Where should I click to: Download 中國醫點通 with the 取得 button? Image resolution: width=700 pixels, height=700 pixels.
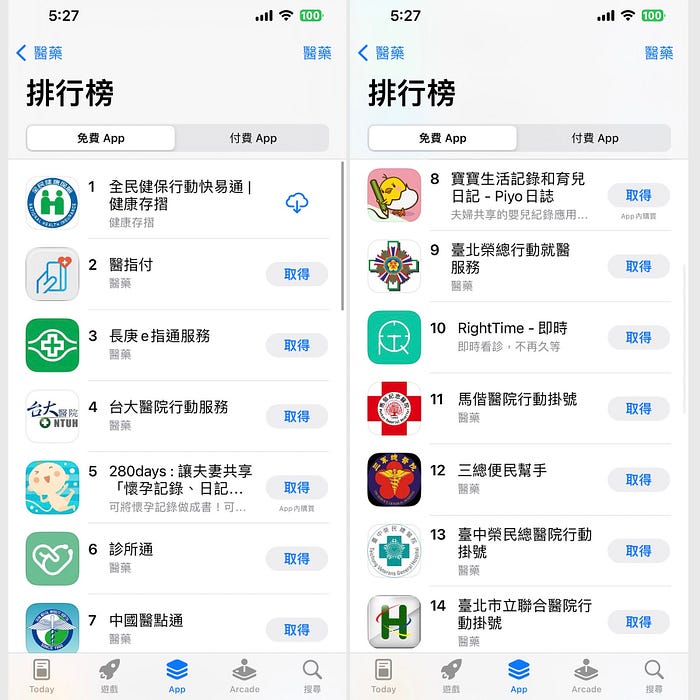[296, 629]
